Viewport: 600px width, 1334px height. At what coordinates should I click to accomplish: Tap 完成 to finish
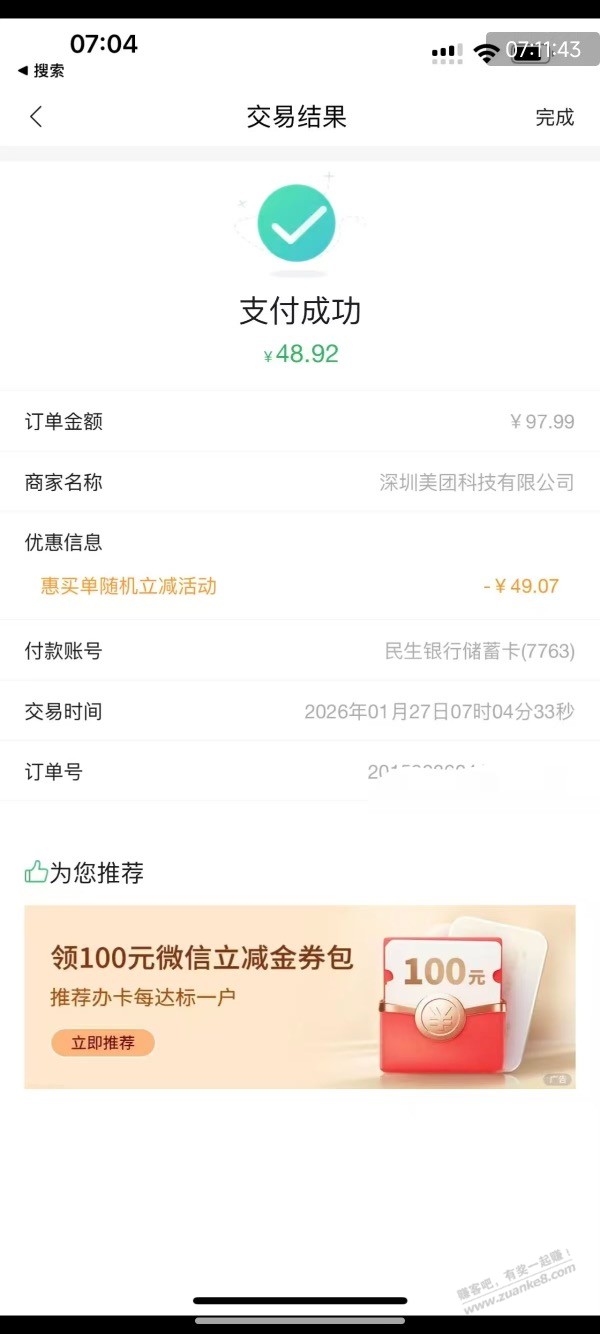point(554,117)
